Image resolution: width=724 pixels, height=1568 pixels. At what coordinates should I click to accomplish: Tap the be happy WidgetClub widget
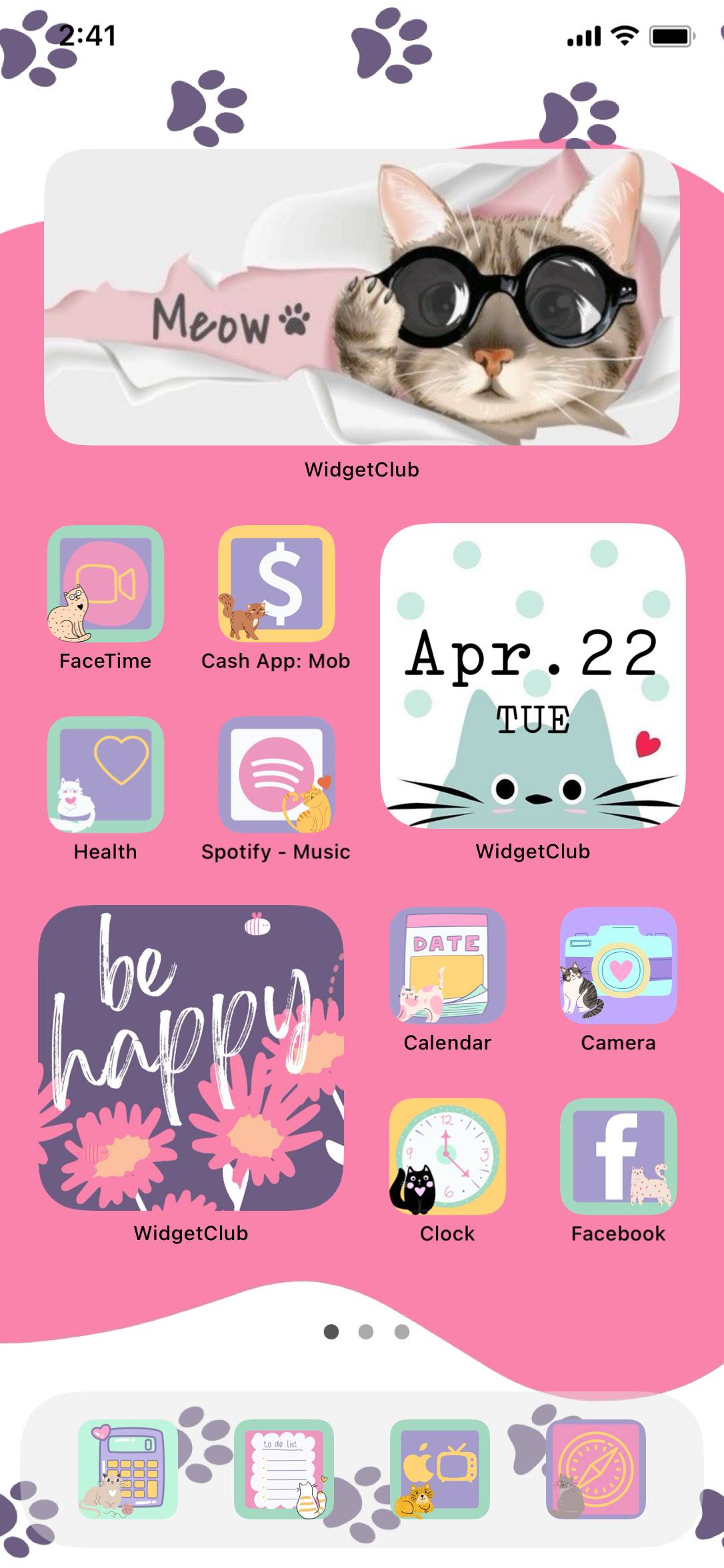click(191, 1058)
